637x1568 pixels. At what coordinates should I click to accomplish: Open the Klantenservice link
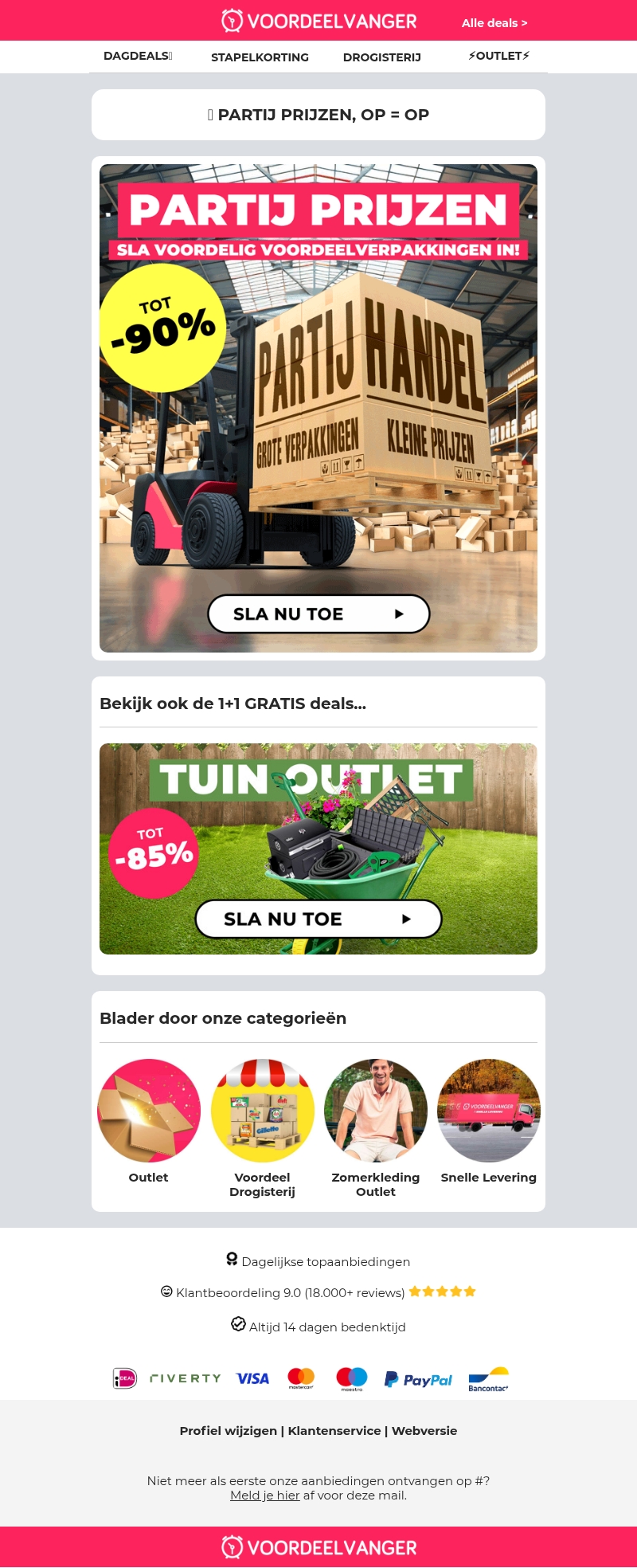point(334,1430)
